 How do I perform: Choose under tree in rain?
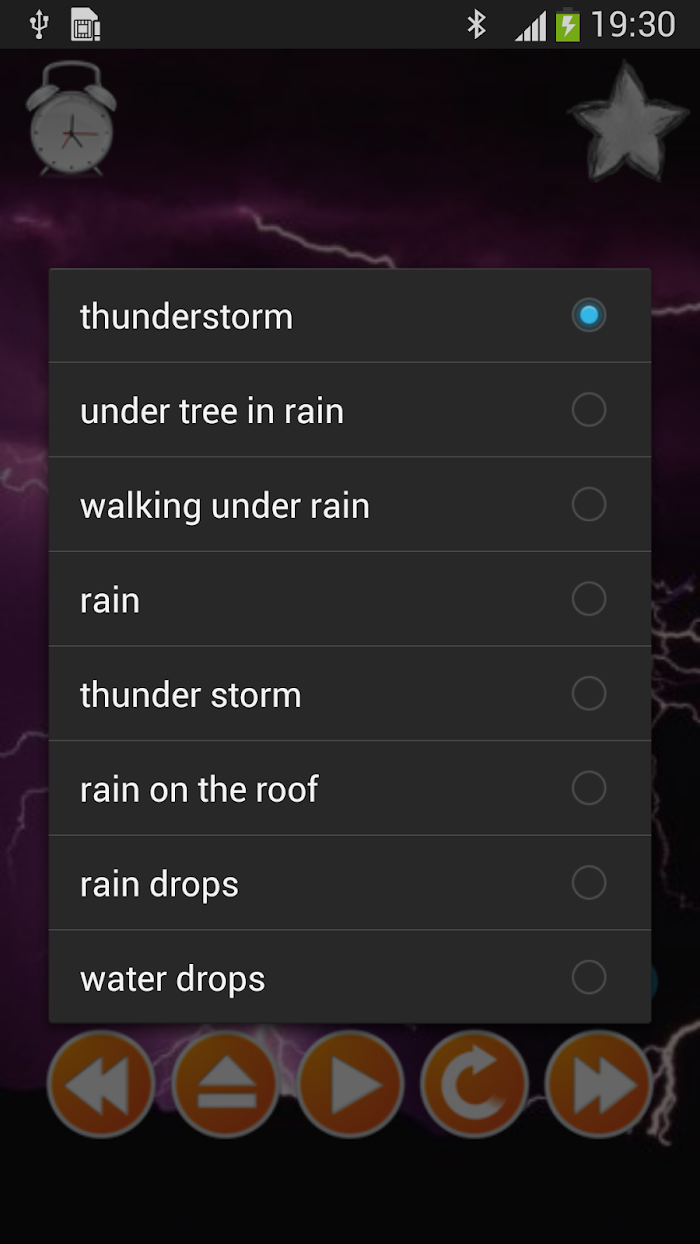350,410
